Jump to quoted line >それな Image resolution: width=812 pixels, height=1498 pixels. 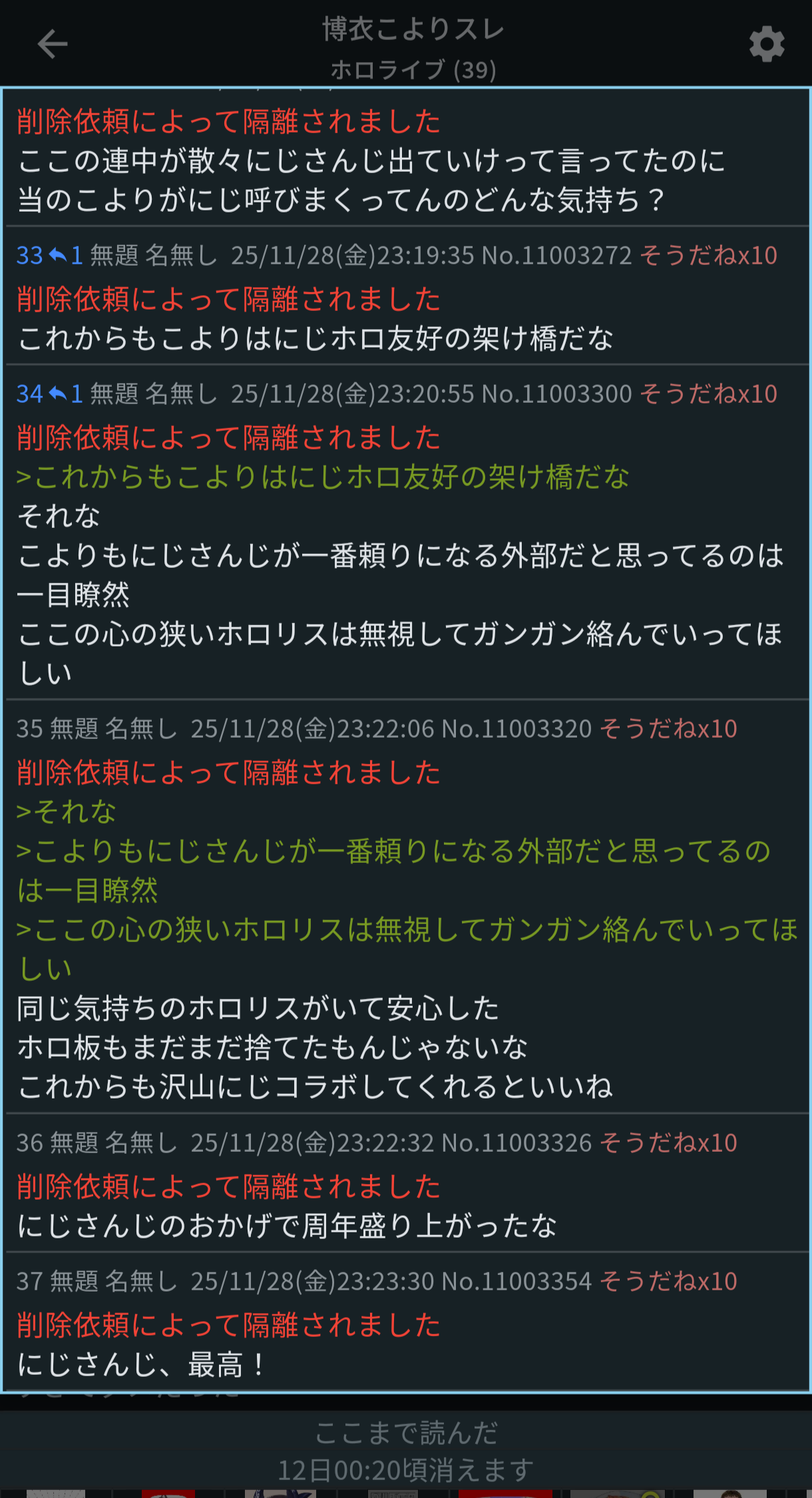coord(67,812)
